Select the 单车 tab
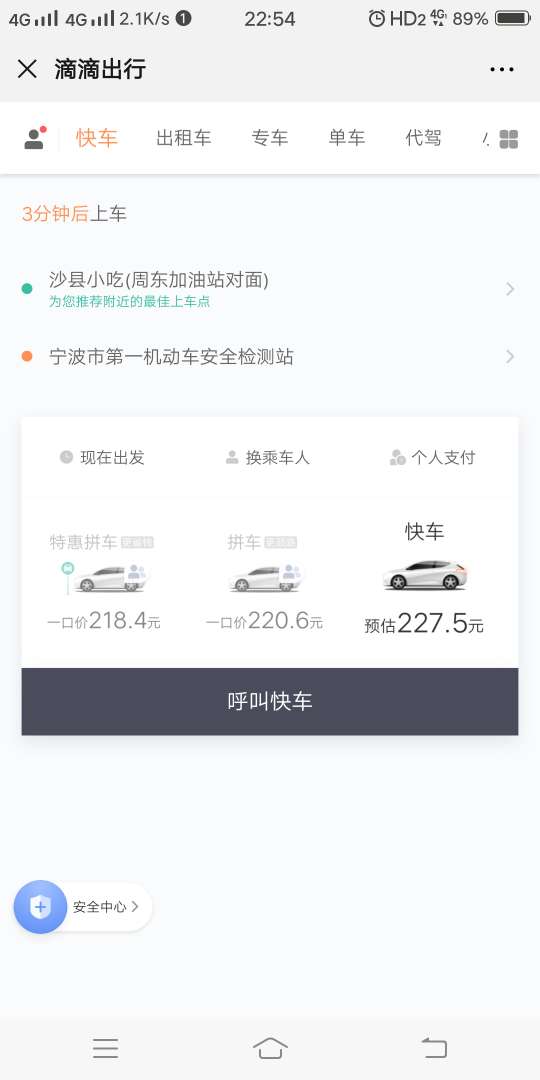Viewport: 540px width, 1080px height. click(346, 138)
